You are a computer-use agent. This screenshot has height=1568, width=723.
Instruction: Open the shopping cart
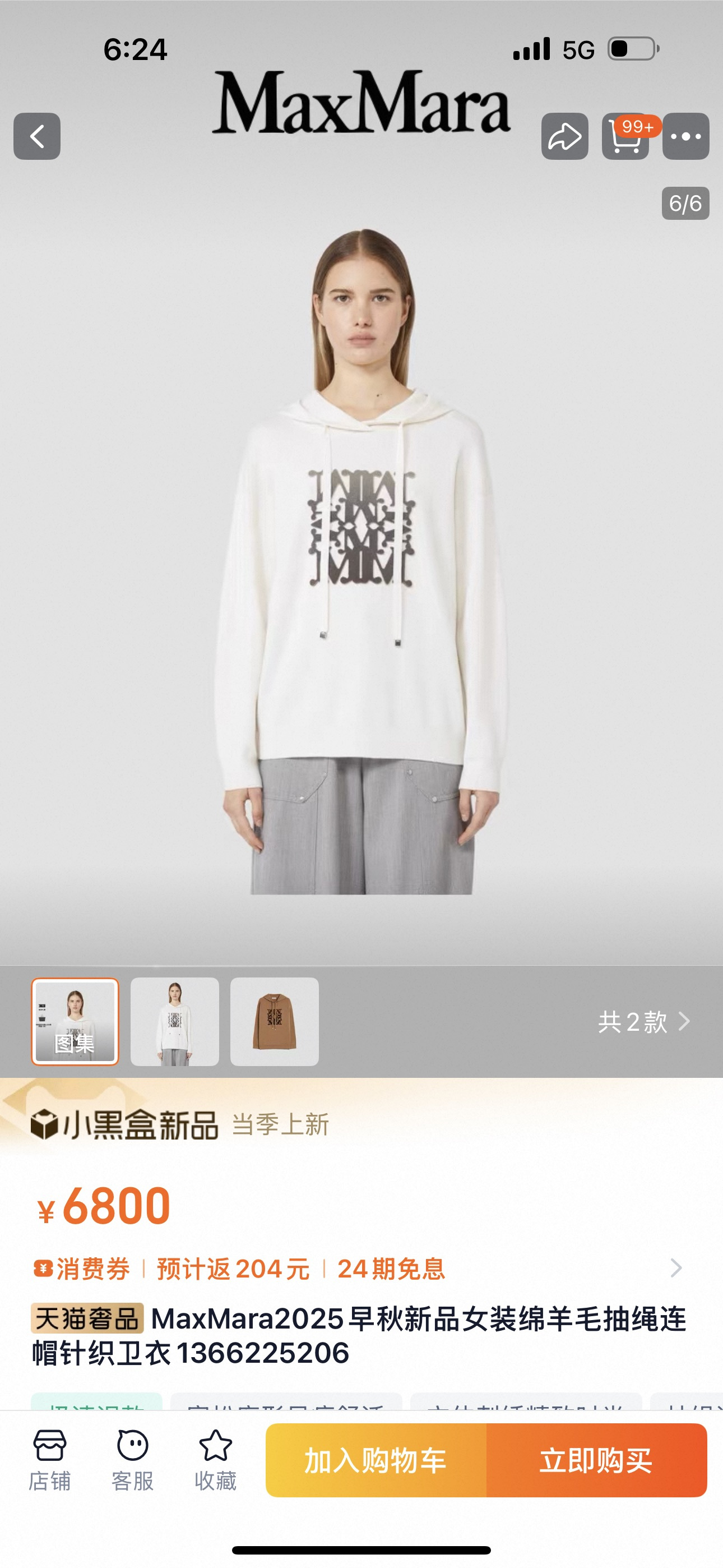click(625, 136)
